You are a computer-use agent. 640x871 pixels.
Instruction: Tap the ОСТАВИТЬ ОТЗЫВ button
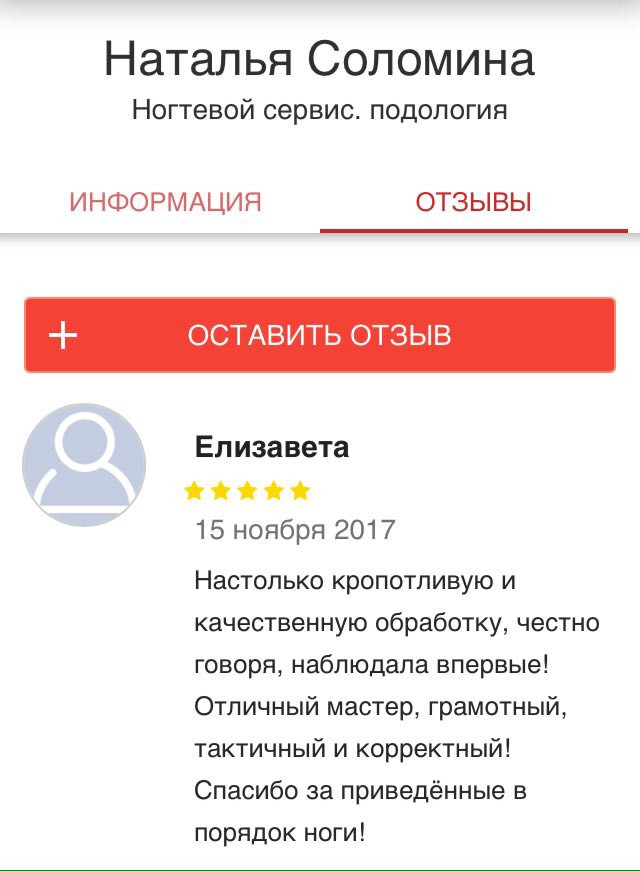tap(319, 335)
